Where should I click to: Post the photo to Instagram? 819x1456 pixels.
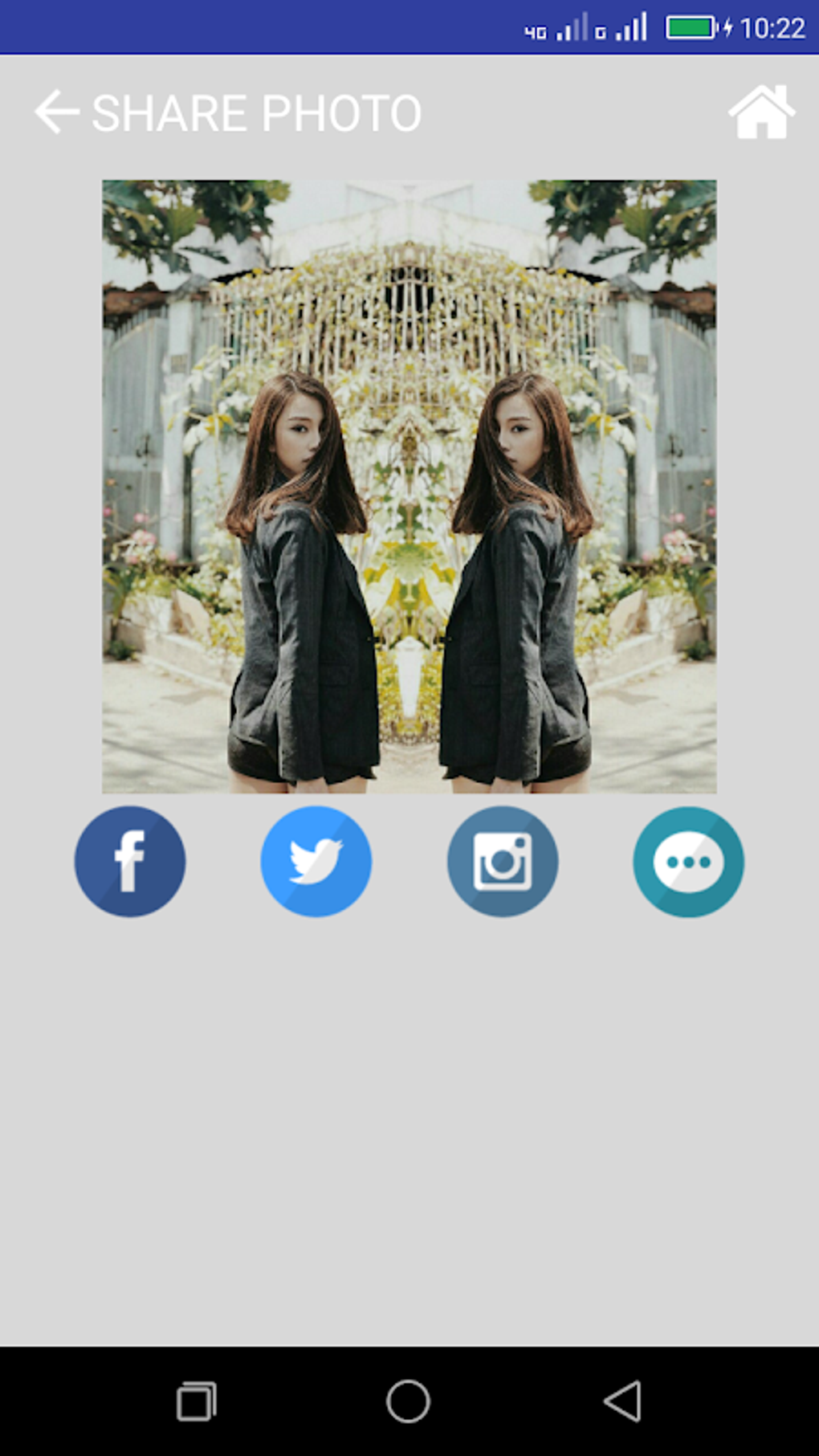[503, 862]
